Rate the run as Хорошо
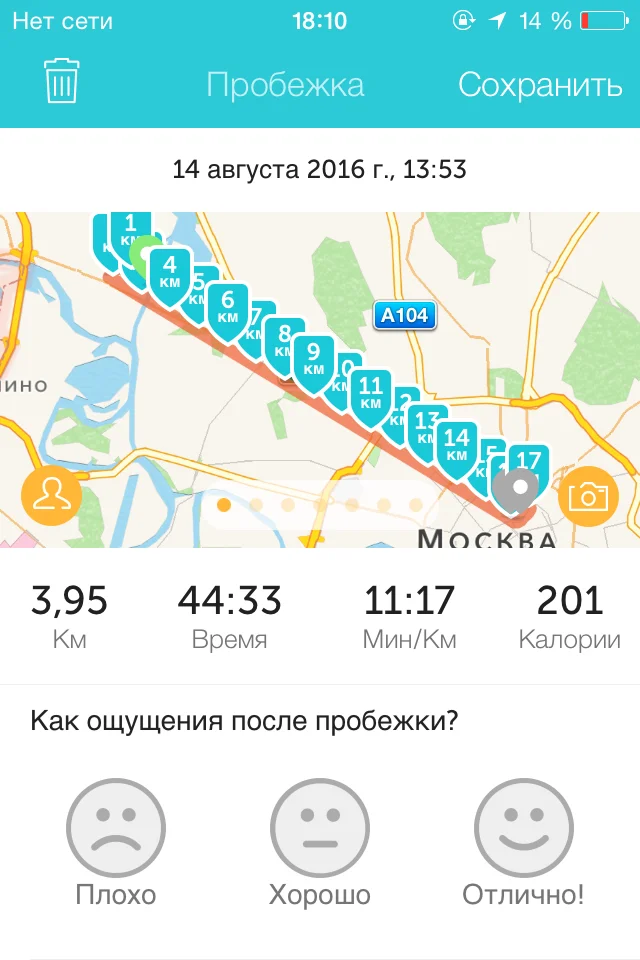The image size is (640, 960). click(x=319, y=829)
